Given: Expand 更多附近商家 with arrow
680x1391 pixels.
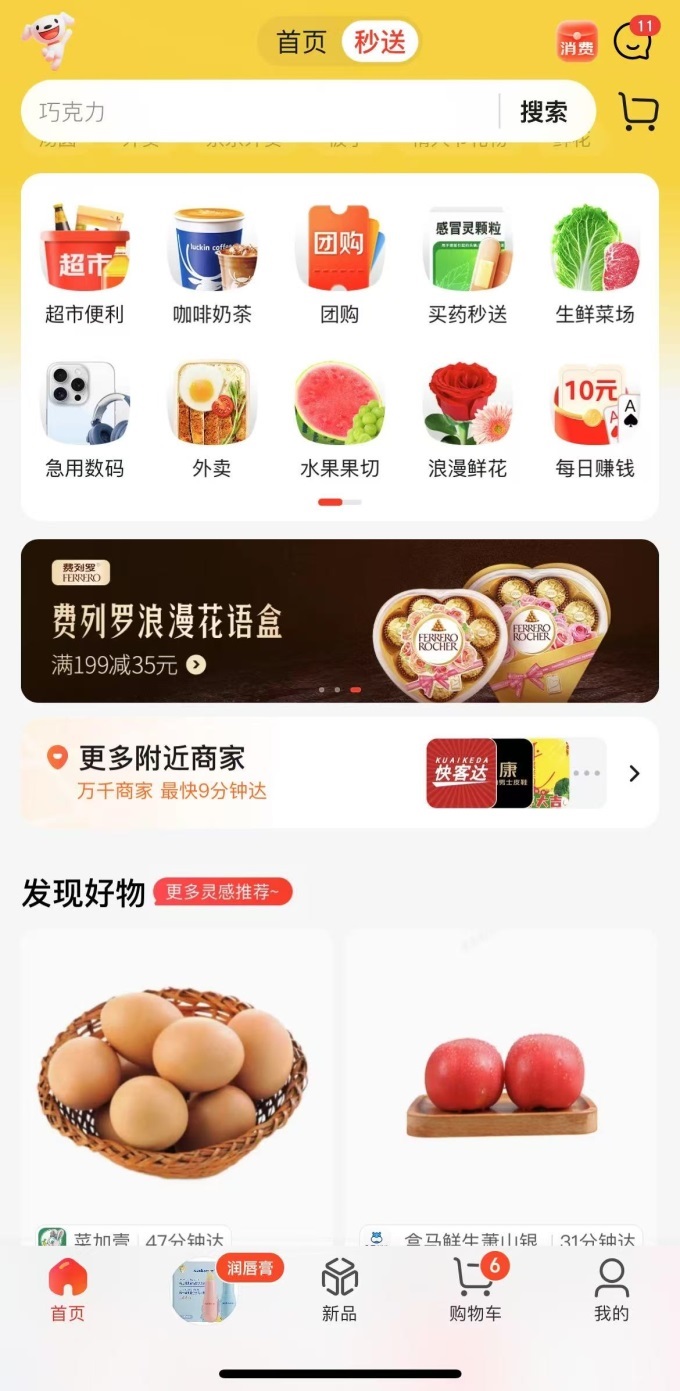Looking at the screenshot, I should [x=633, y=773].
